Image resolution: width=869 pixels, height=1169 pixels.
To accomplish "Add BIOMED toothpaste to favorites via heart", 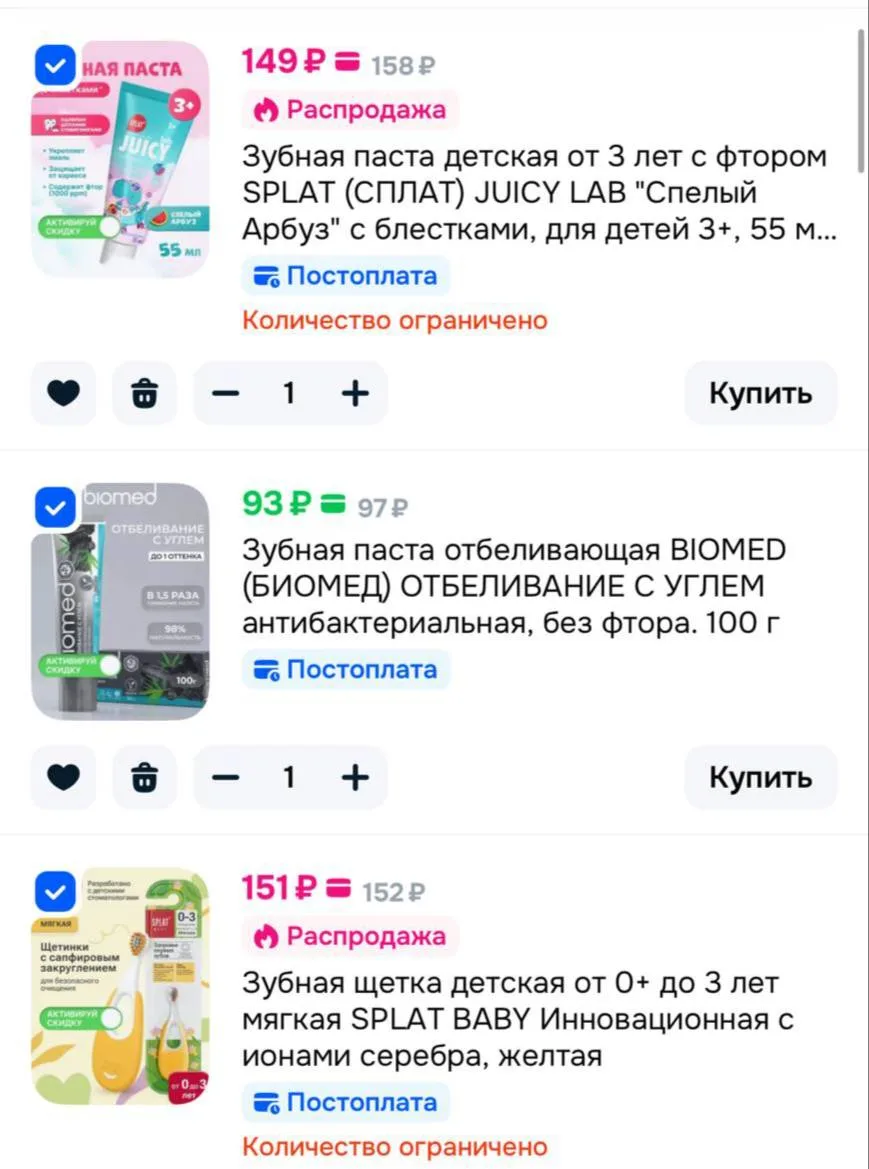I will pos(63,778).
